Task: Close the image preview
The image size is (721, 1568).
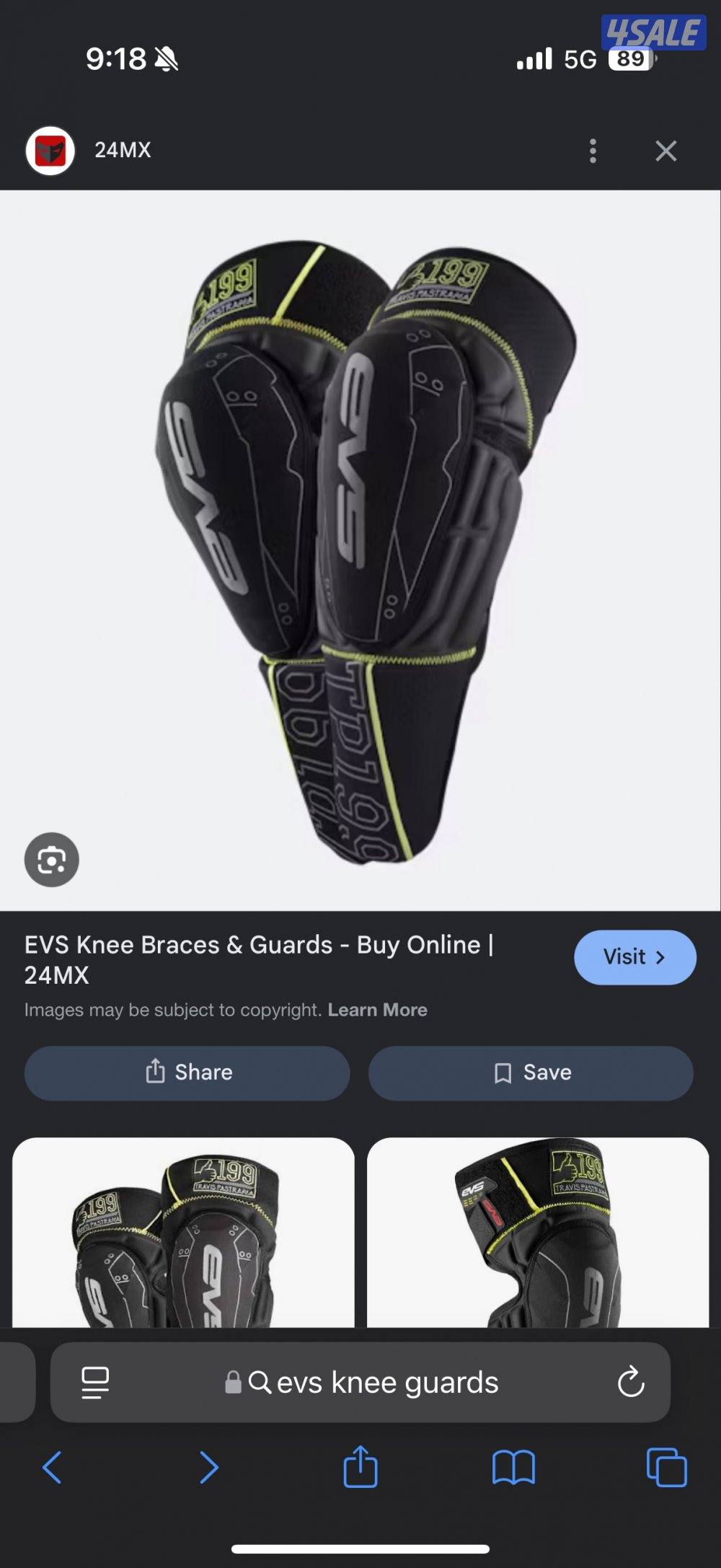Action: [665, 151]
